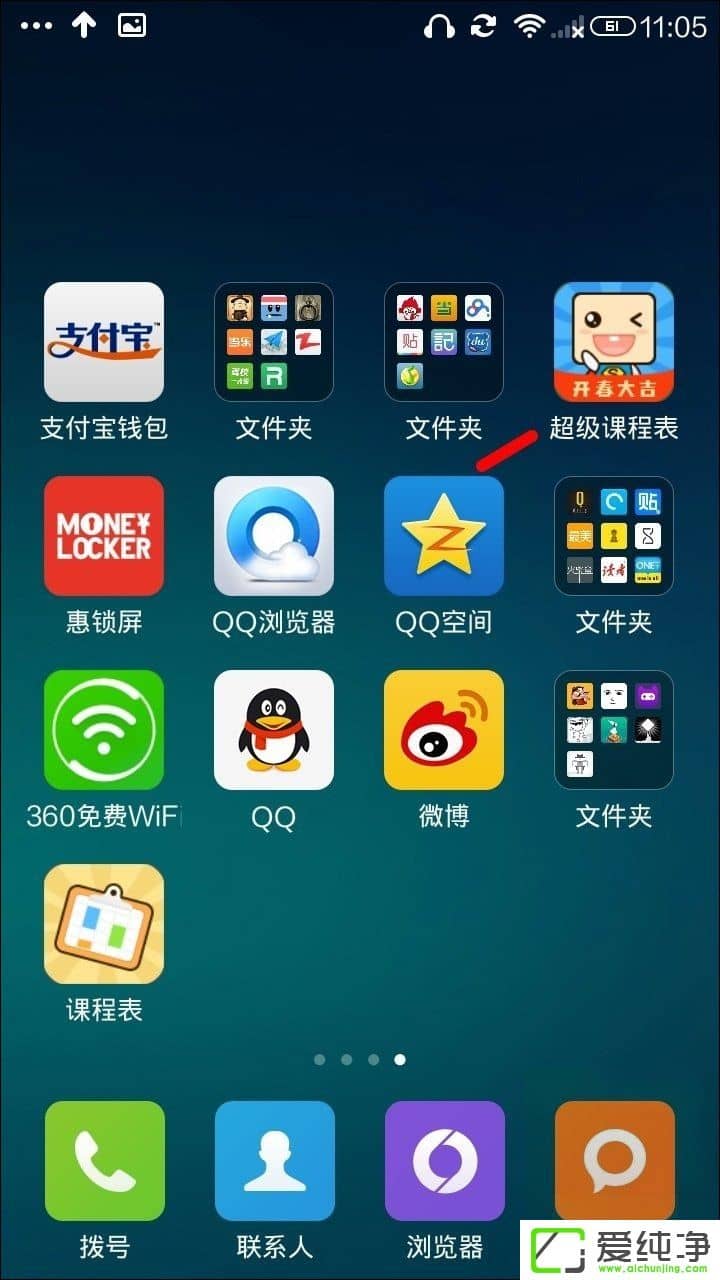
Task: Open the folder beside QQ空间
Action: click(614, 536)
